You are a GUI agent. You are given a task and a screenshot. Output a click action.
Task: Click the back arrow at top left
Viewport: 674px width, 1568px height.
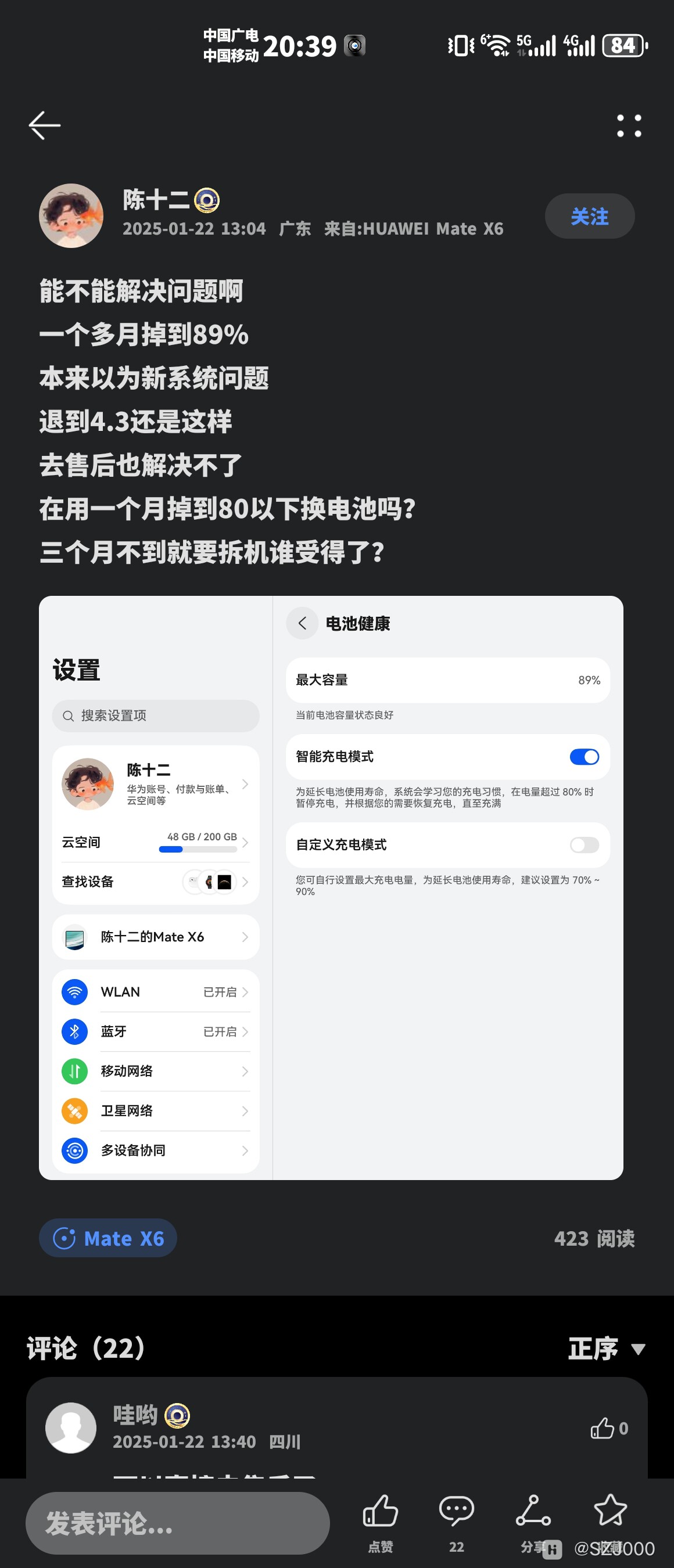tap(44, 125)
